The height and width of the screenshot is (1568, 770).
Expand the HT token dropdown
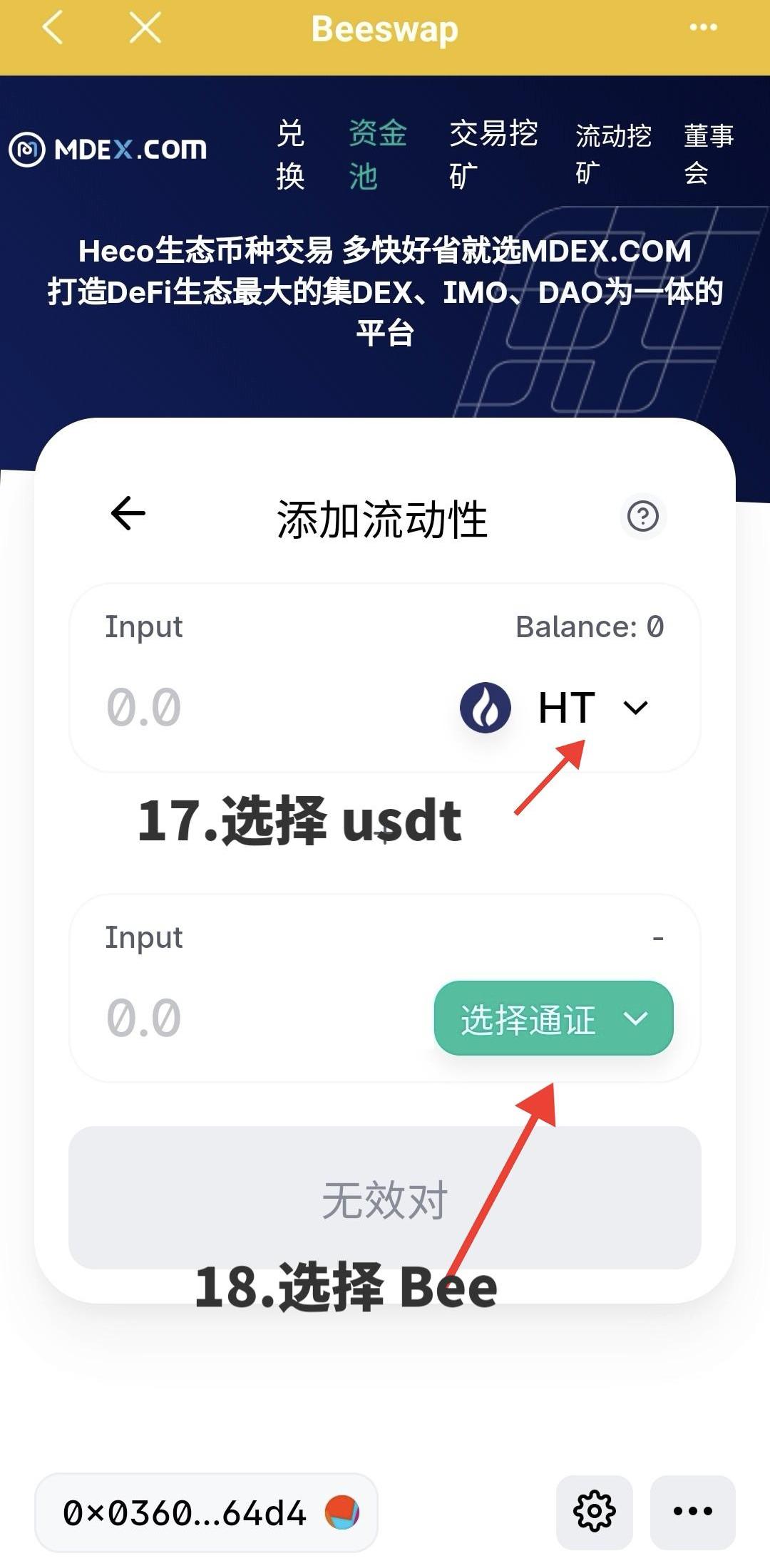click(x=556, y=708)
